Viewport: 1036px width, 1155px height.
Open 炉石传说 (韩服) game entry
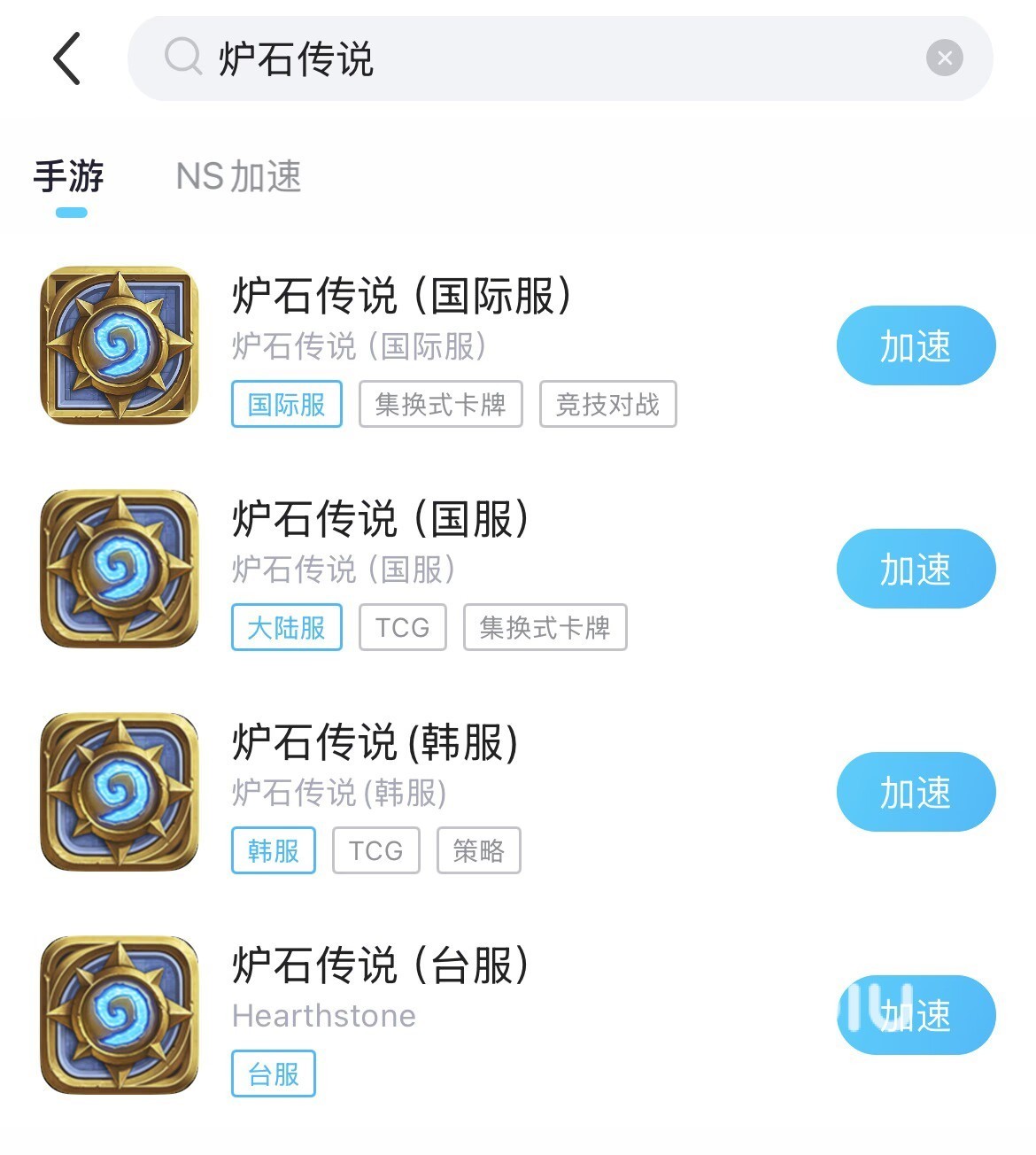click(x=375, y=743)
